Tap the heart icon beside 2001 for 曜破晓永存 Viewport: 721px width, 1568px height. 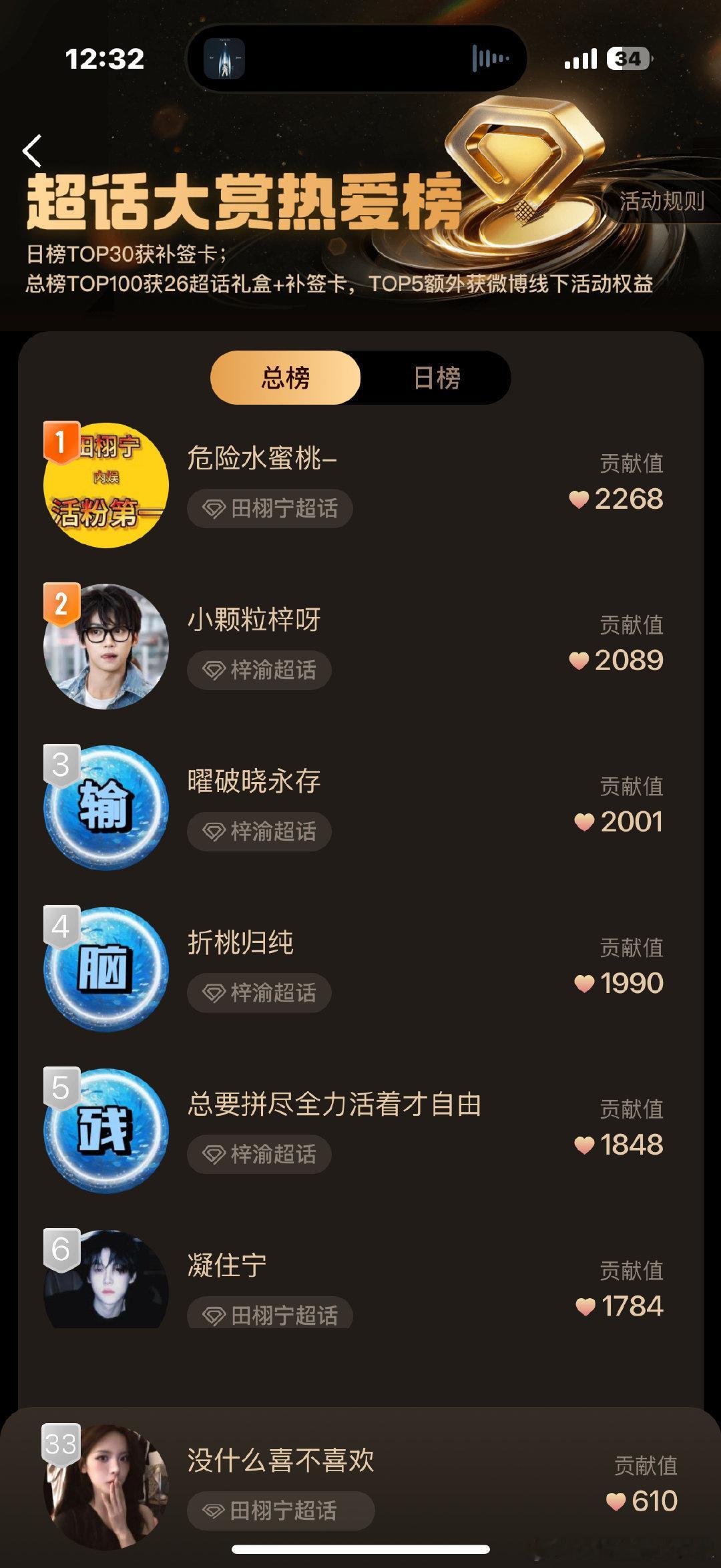tap(584, 822)
